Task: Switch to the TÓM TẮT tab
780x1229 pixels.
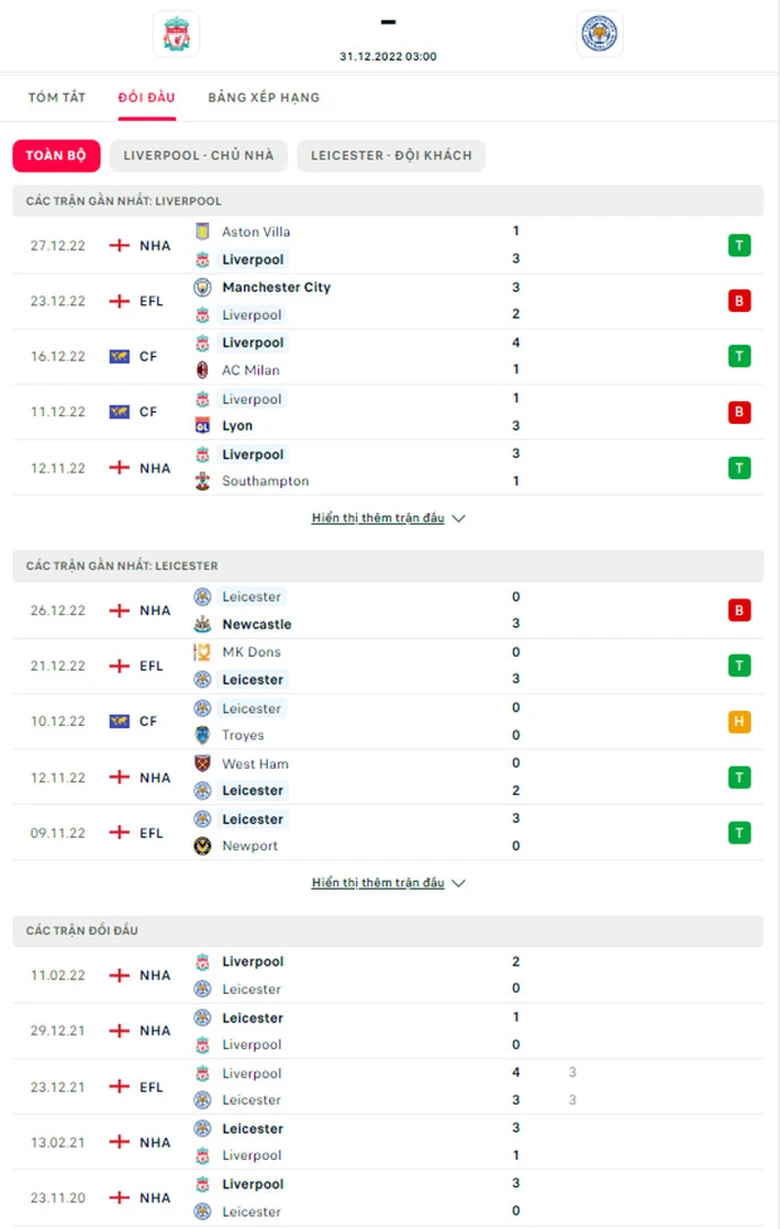Action: point(57,97)
